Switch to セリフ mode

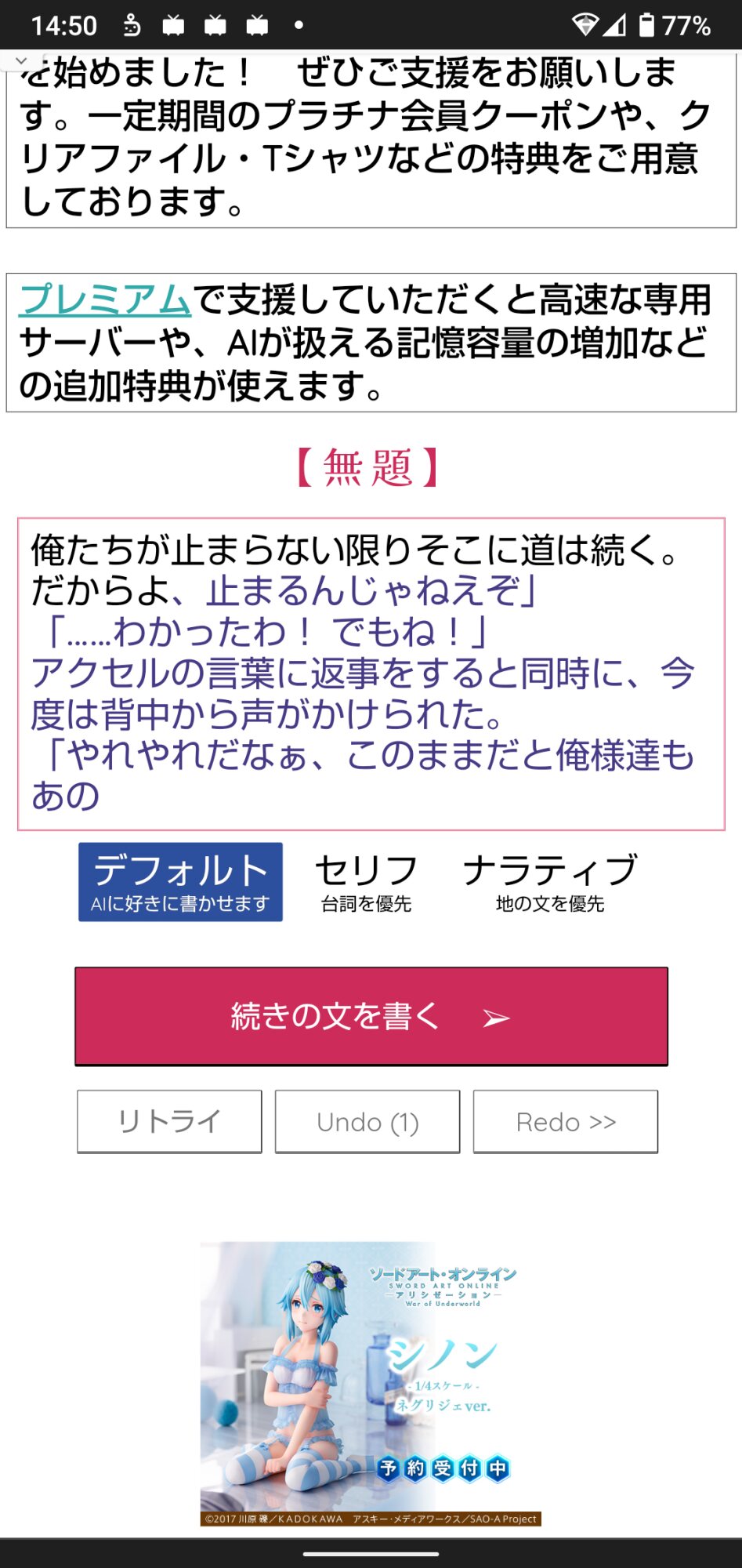[x=366, y=881]
